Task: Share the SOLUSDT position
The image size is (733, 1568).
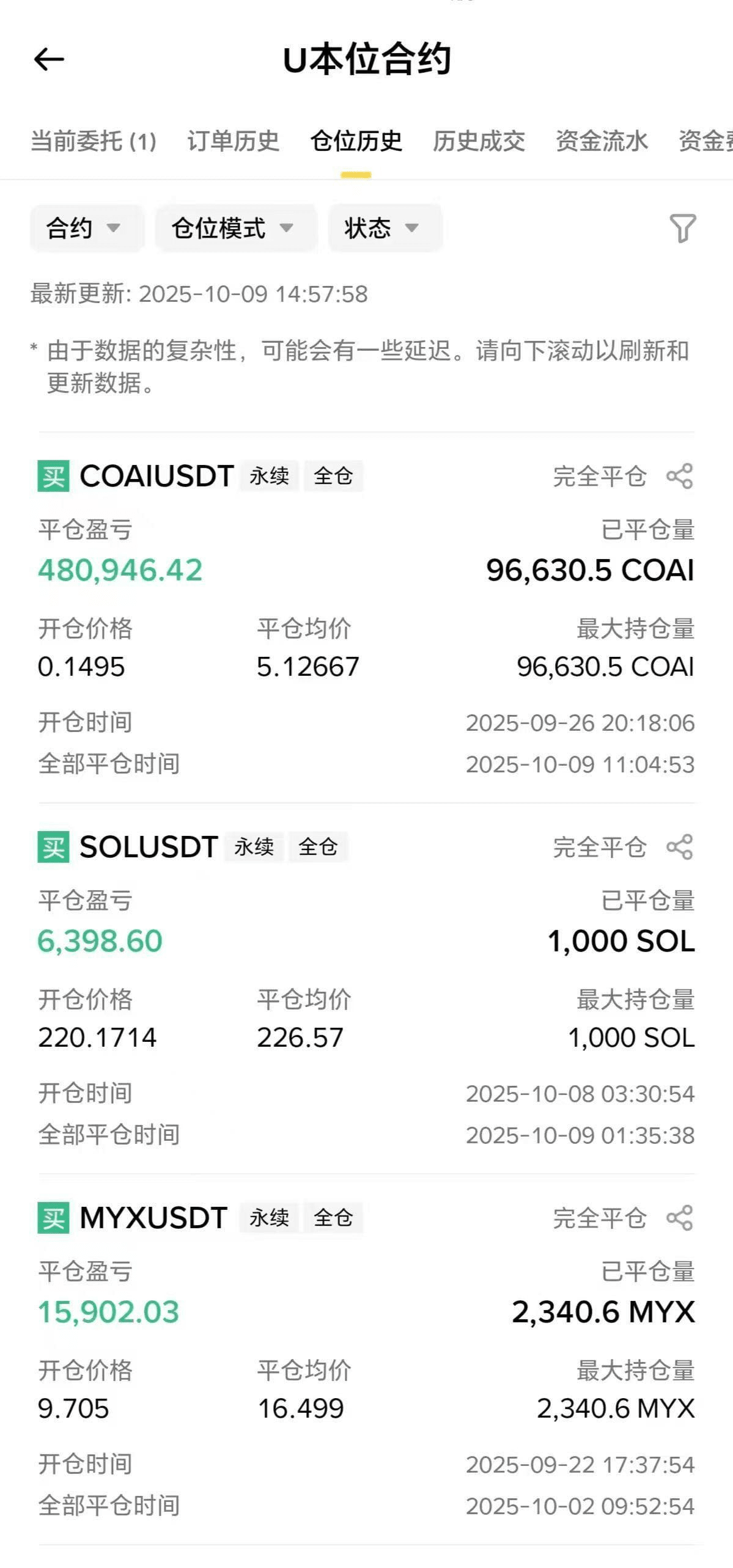Action: (x=680, y=847)
